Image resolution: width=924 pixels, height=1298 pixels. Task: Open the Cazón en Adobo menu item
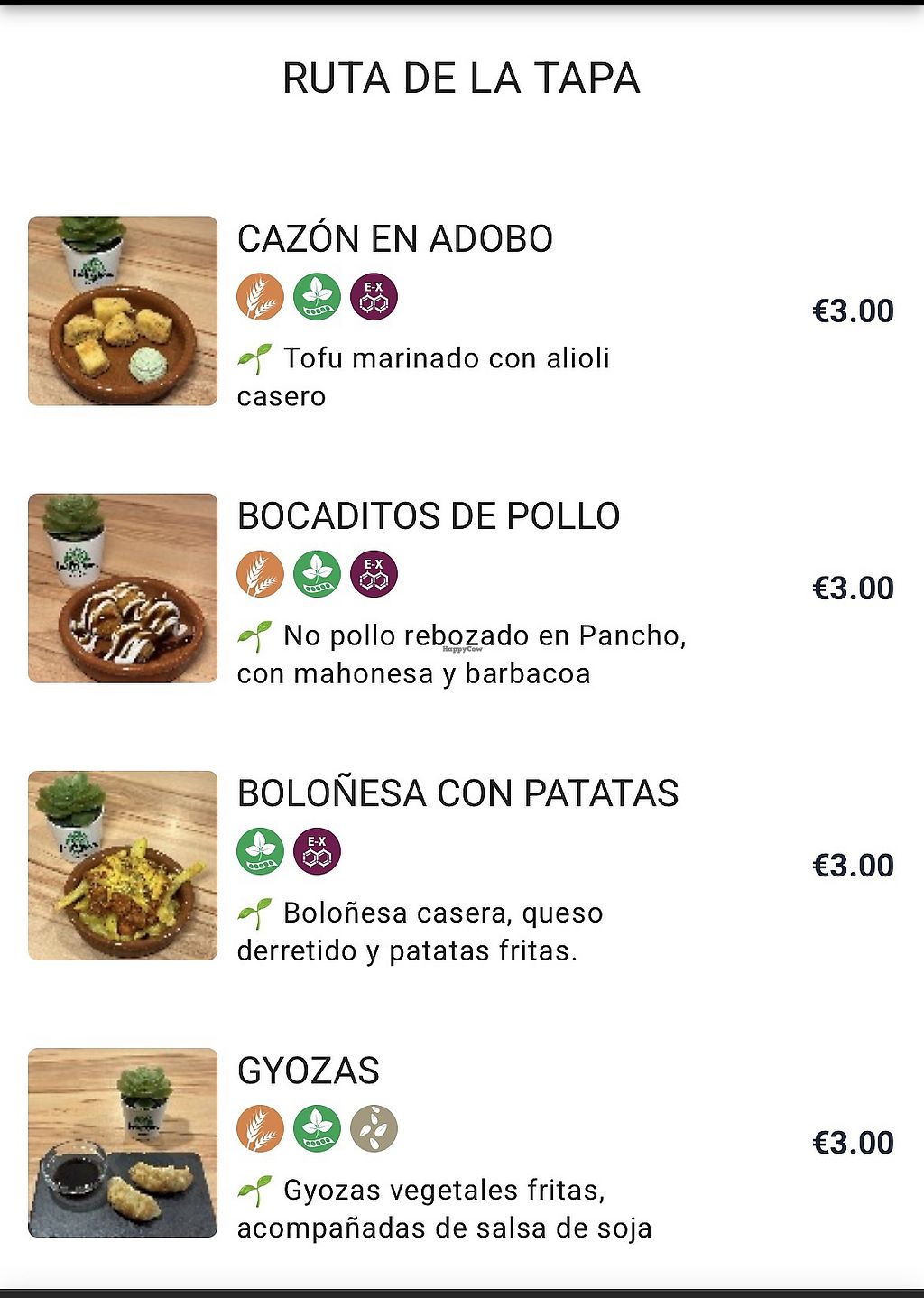coord(394,239)
